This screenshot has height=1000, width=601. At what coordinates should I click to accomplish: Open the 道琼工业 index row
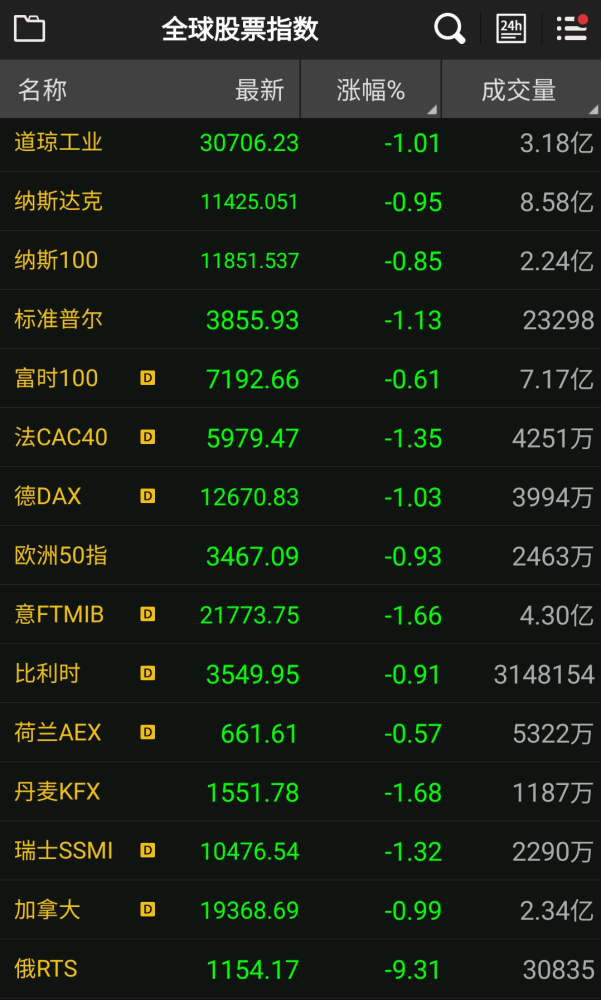tap(300, 143)
